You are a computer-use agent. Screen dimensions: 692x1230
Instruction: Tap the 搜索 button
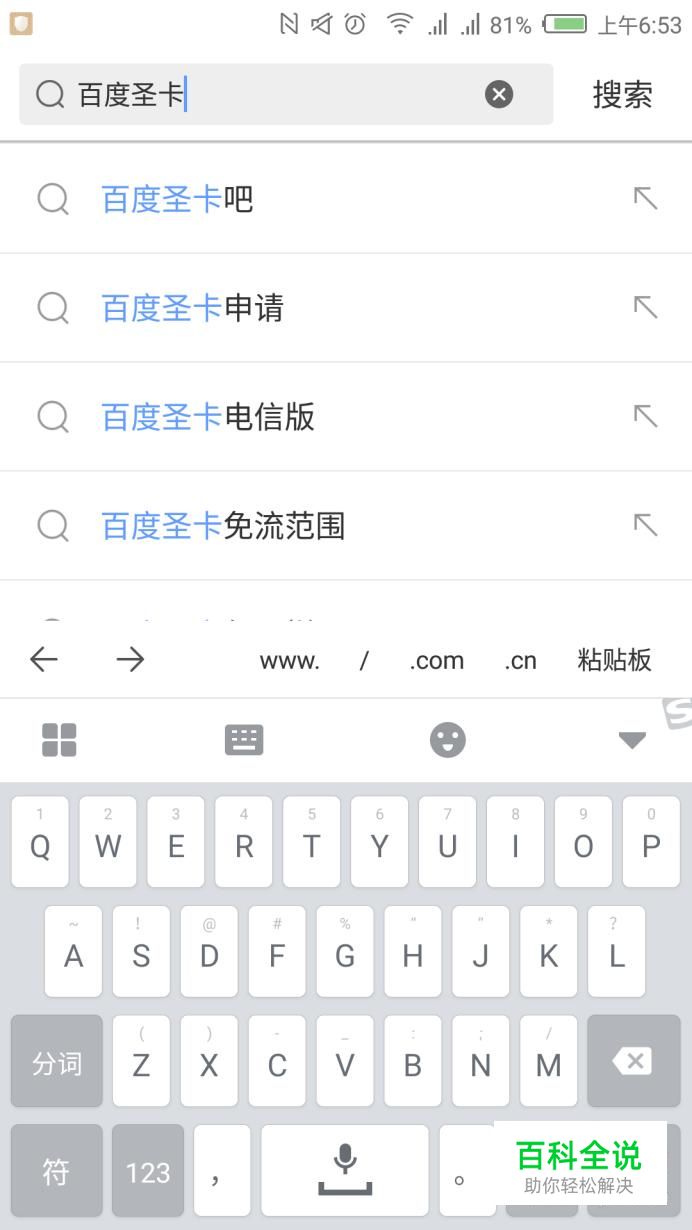tap(622, 95)
